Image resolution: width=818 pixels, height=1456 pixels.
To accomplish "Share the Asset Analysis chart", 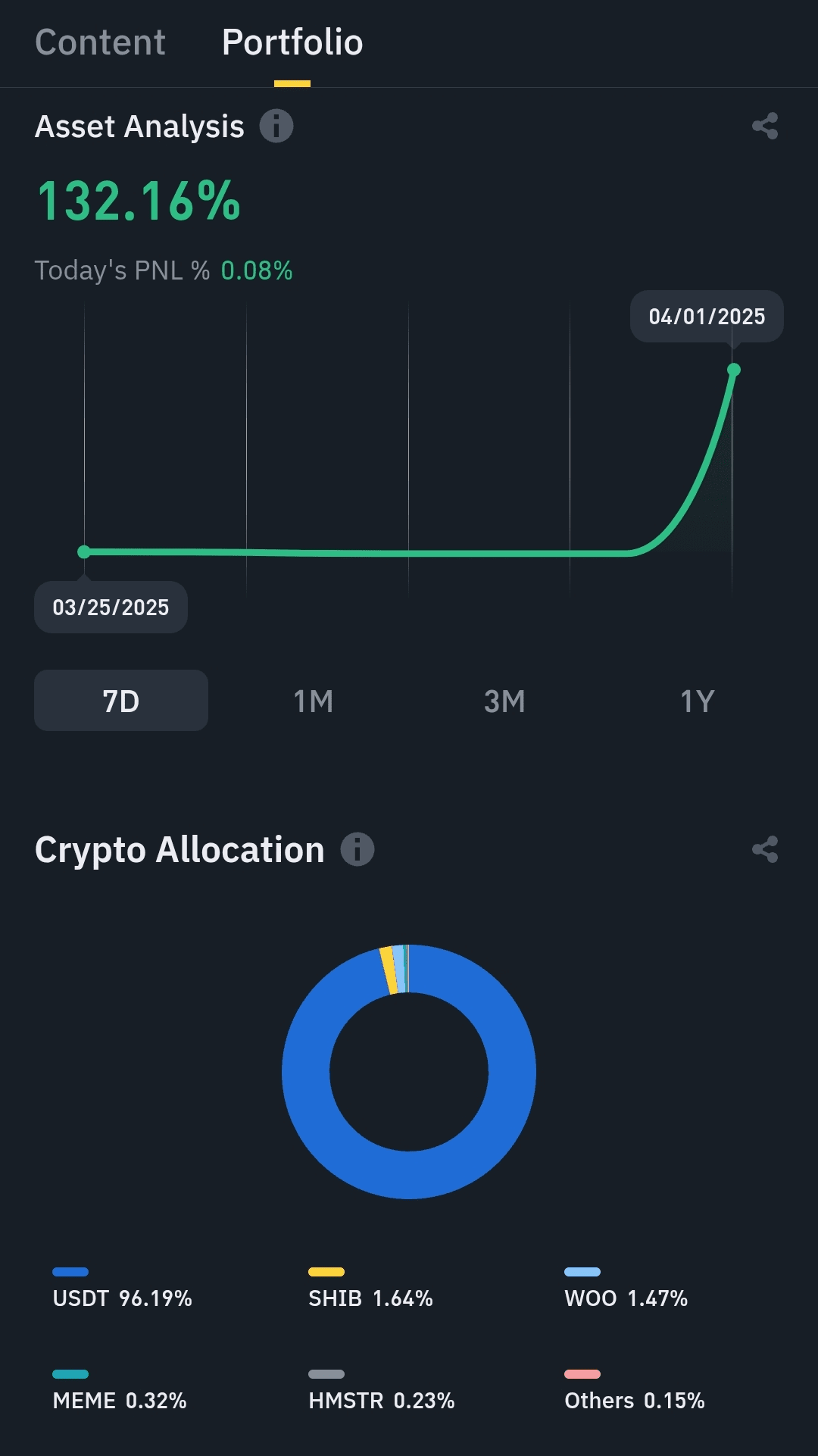I will (765, 126).
